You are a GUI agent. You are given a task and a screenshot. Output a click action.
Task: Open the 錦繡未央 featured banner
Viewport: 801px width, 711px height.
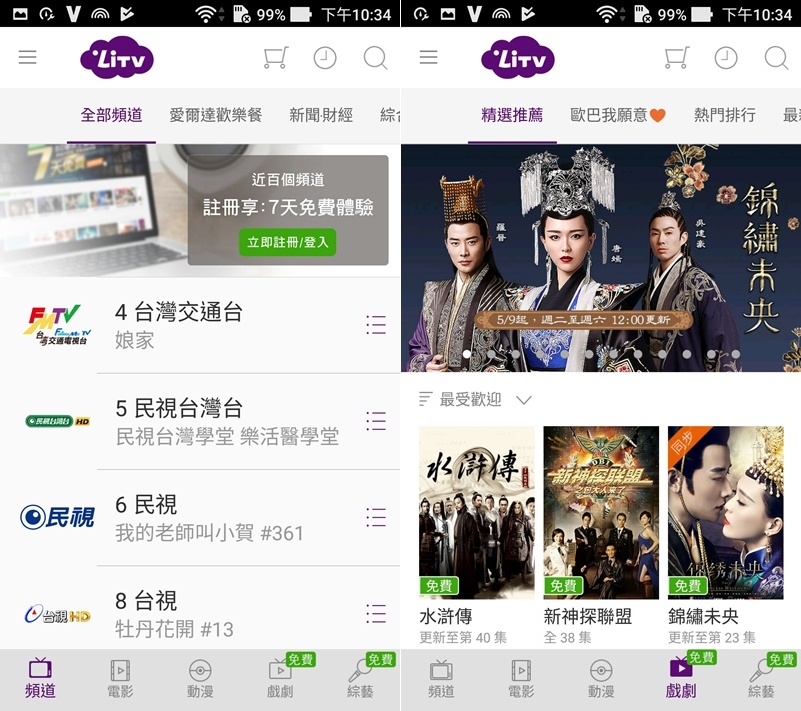(600, 257)
